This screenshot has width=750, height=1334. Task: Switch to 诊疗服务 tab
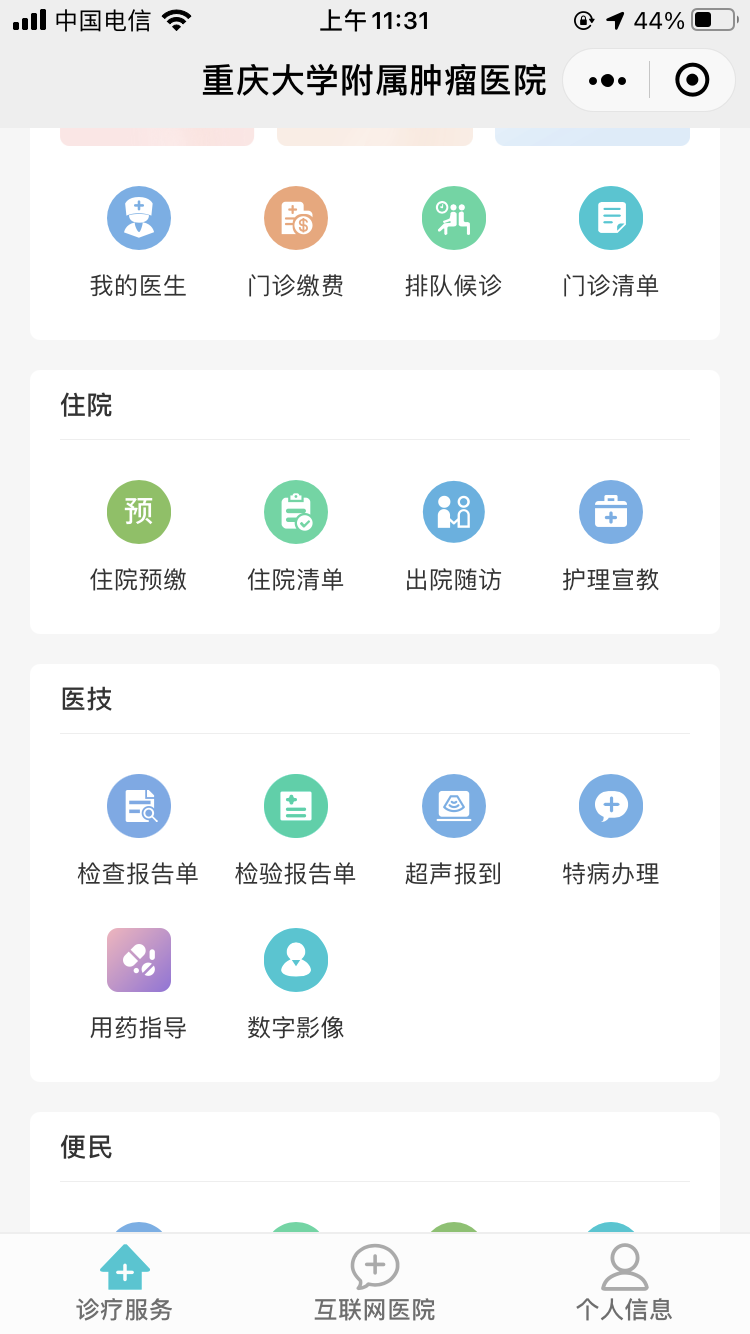click(x=125, y=1283)
